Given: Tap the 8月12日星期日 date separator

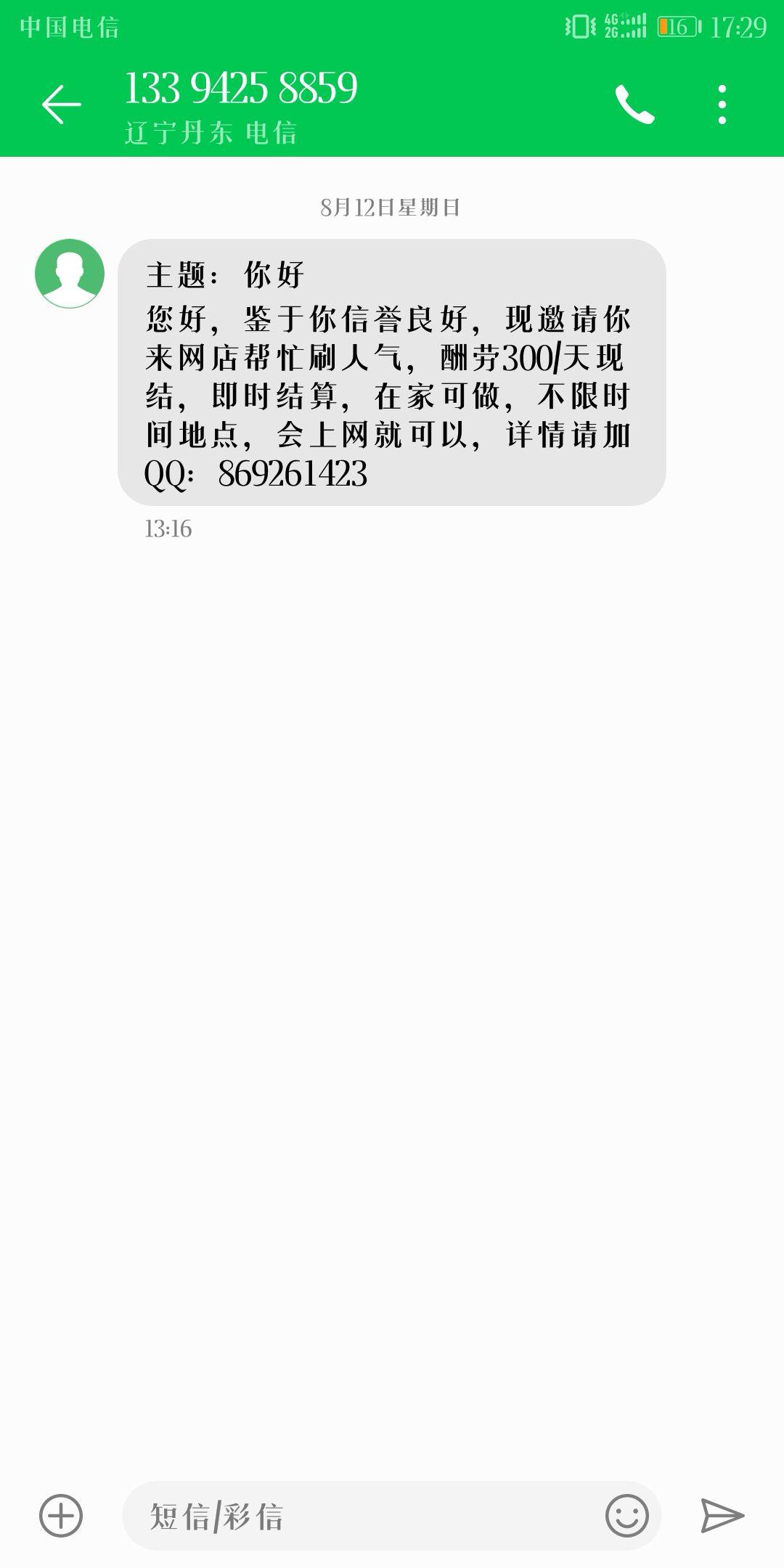Looking at the screenshot, I should pyautogui.click(x=392, y=209).
